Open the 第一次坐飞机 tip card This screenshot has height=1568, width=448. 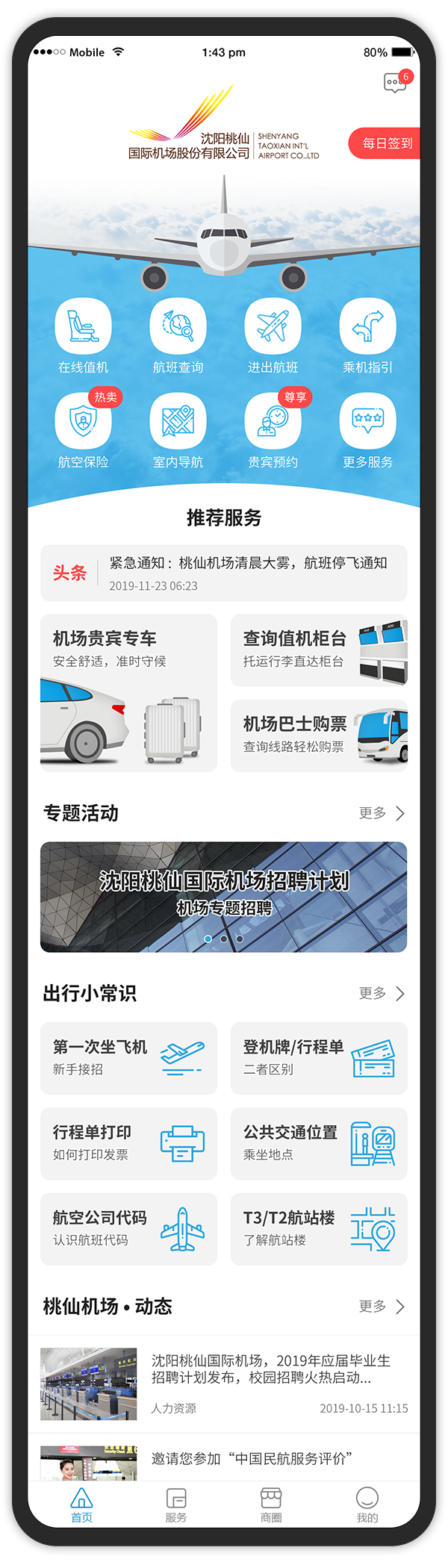coord(128,1058)
